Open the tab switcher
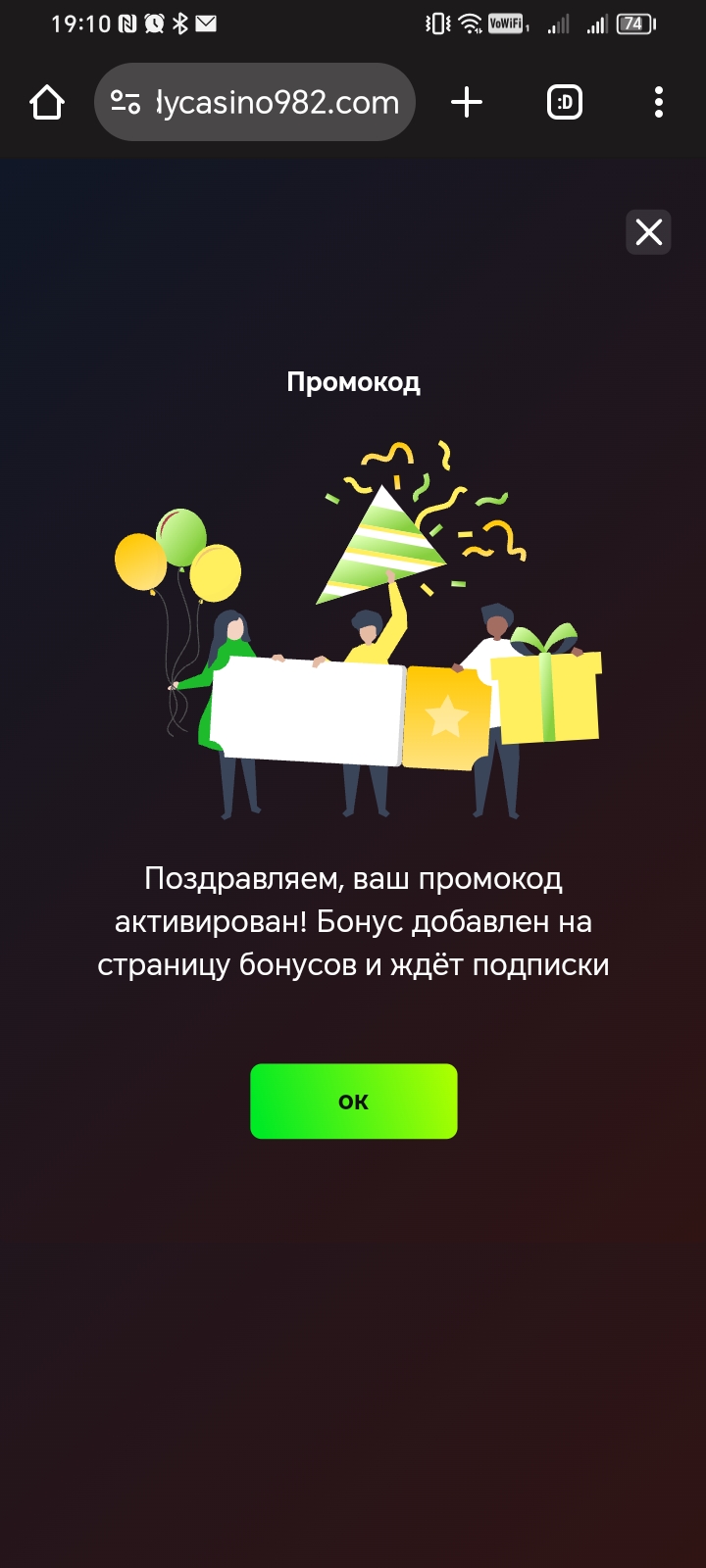 [564, 102]
